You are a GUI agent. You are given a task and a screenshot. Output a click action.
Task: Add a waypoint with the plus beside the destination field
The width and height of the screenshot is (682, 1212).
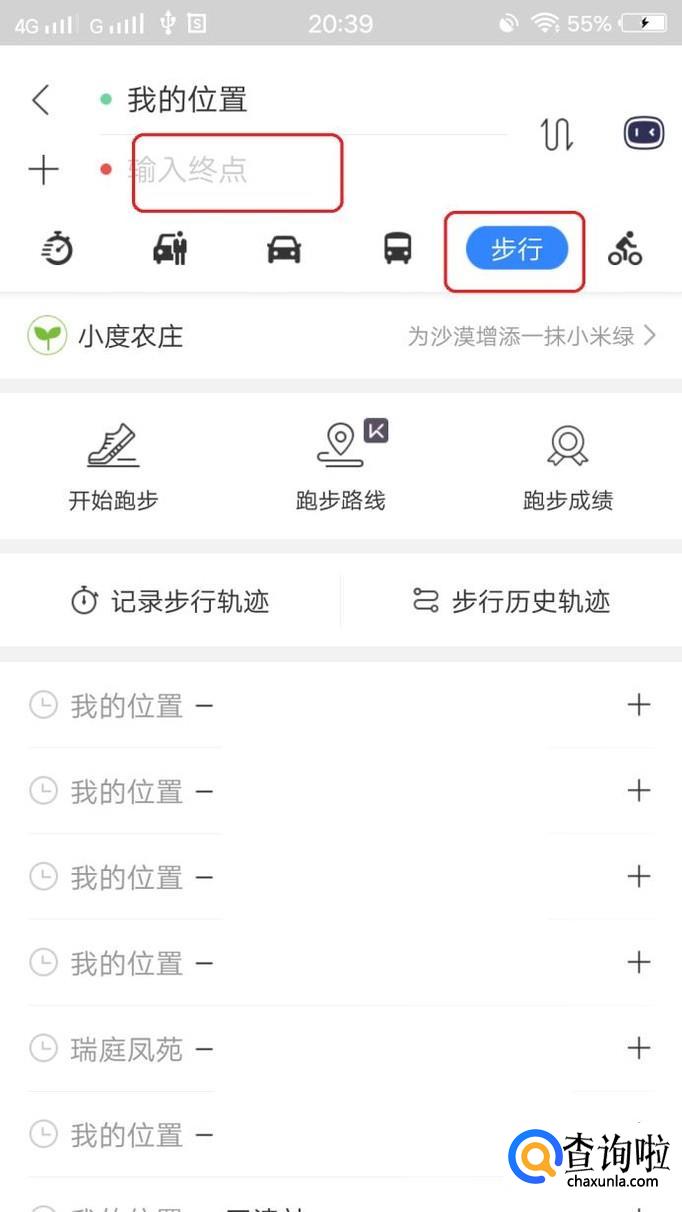[43, 170]
